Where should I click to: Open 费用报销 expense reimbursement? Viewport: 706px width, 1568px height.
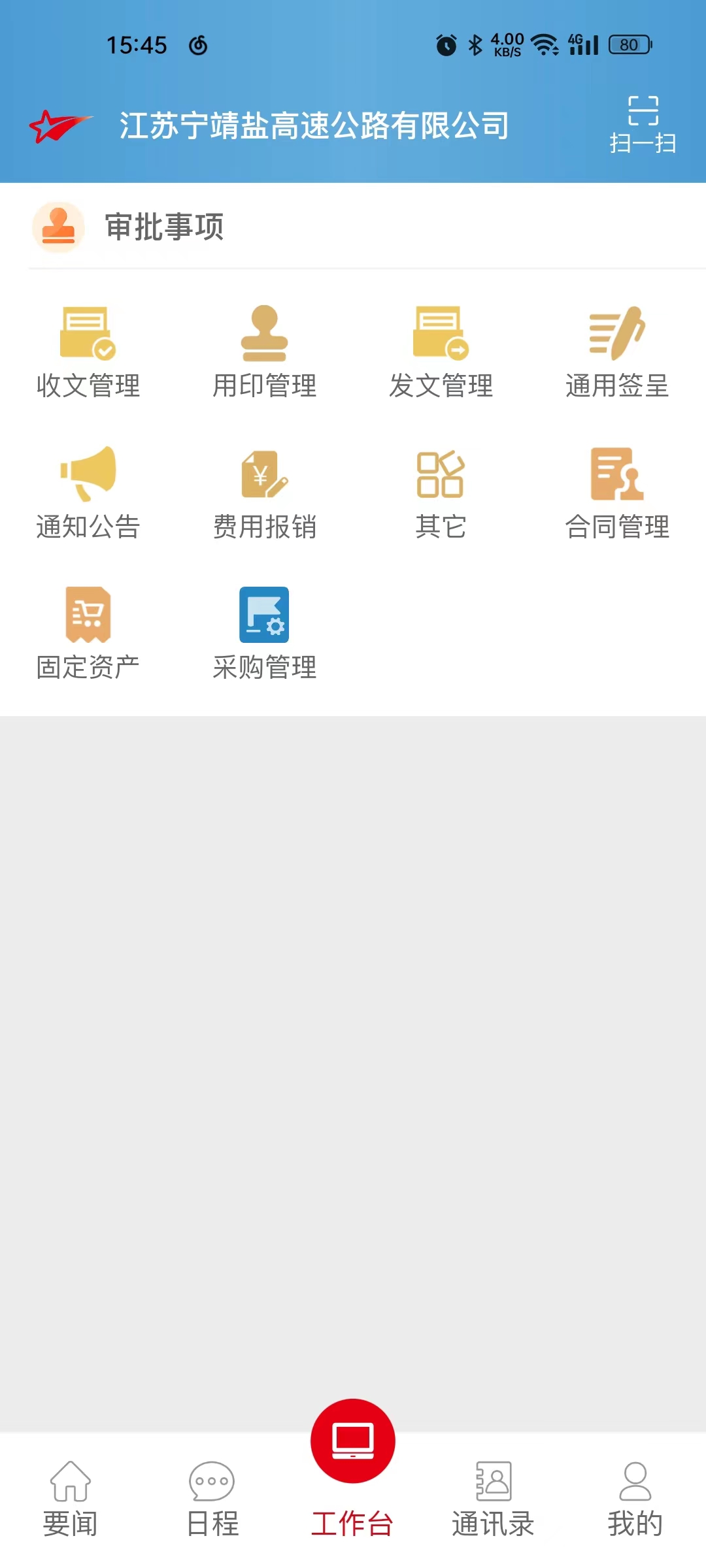(265, 493)
